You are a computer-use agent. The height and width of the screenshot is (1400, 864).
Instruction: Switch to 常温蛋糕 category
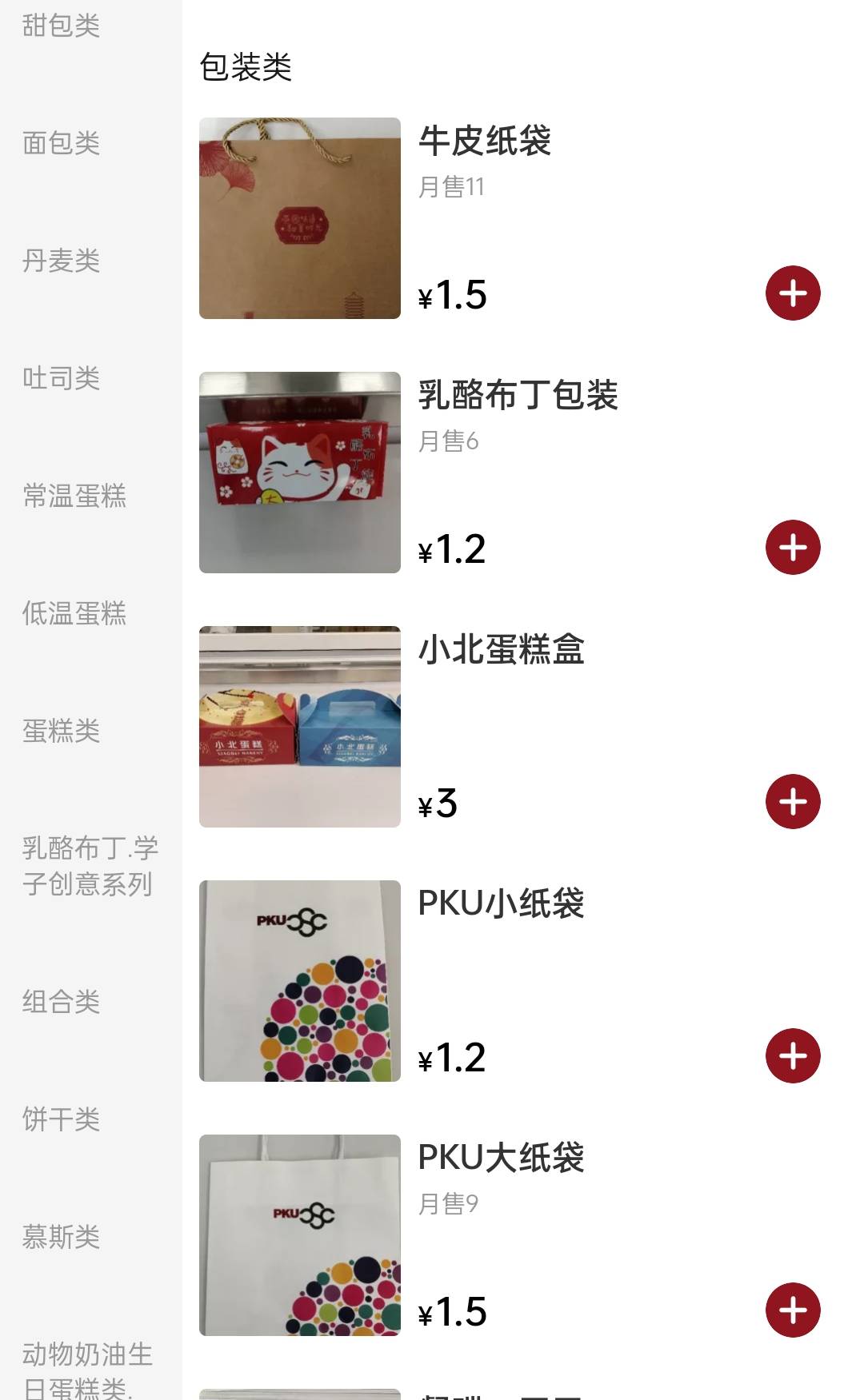click(74, 497)
